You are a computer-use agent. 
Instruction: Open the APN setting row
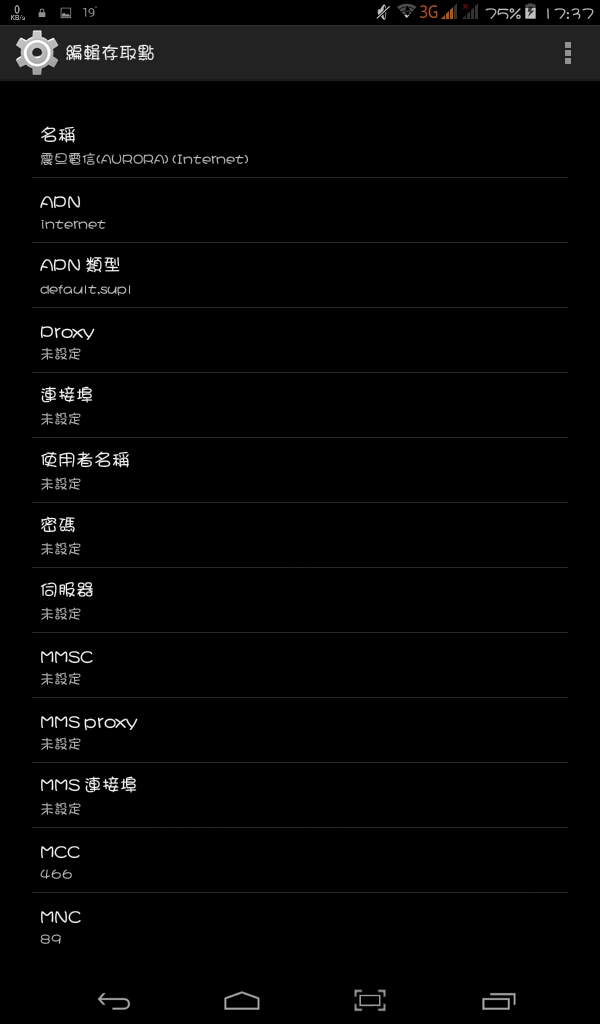tap(300, 211)
